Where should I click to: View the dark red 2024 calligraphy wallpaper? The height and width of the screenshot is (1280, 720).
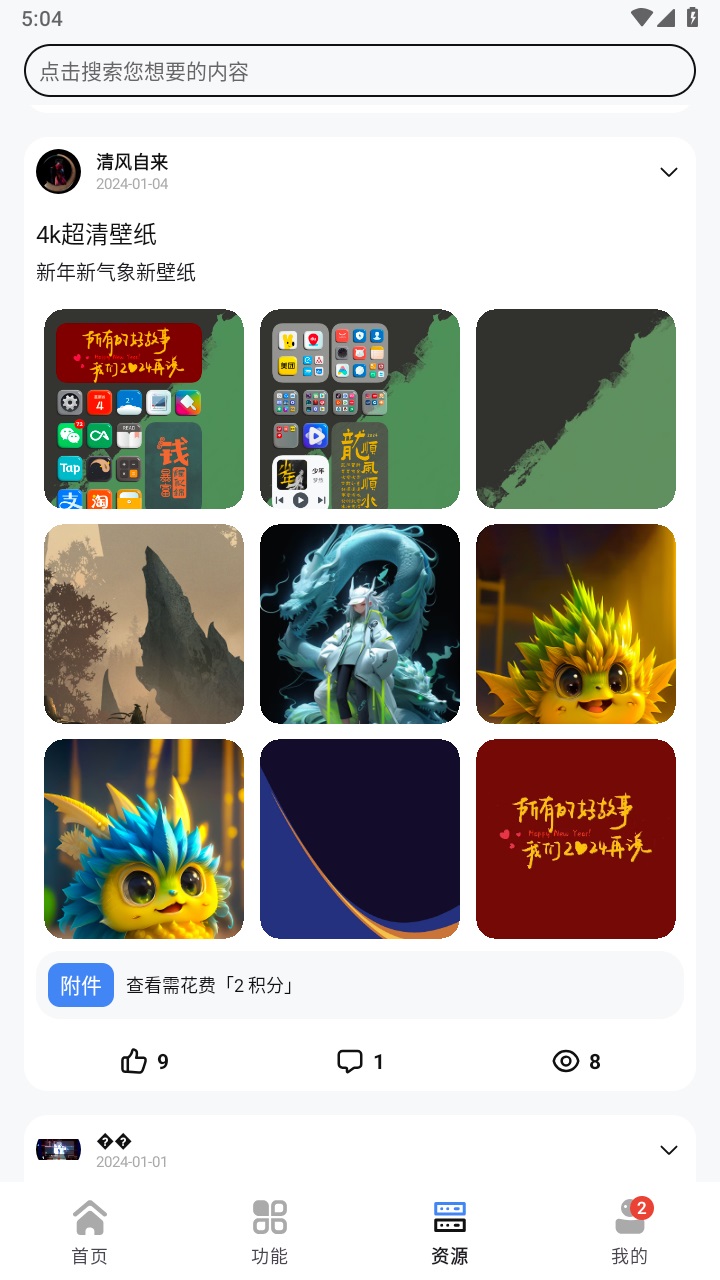pyautogui.click(x=576, y=839)
